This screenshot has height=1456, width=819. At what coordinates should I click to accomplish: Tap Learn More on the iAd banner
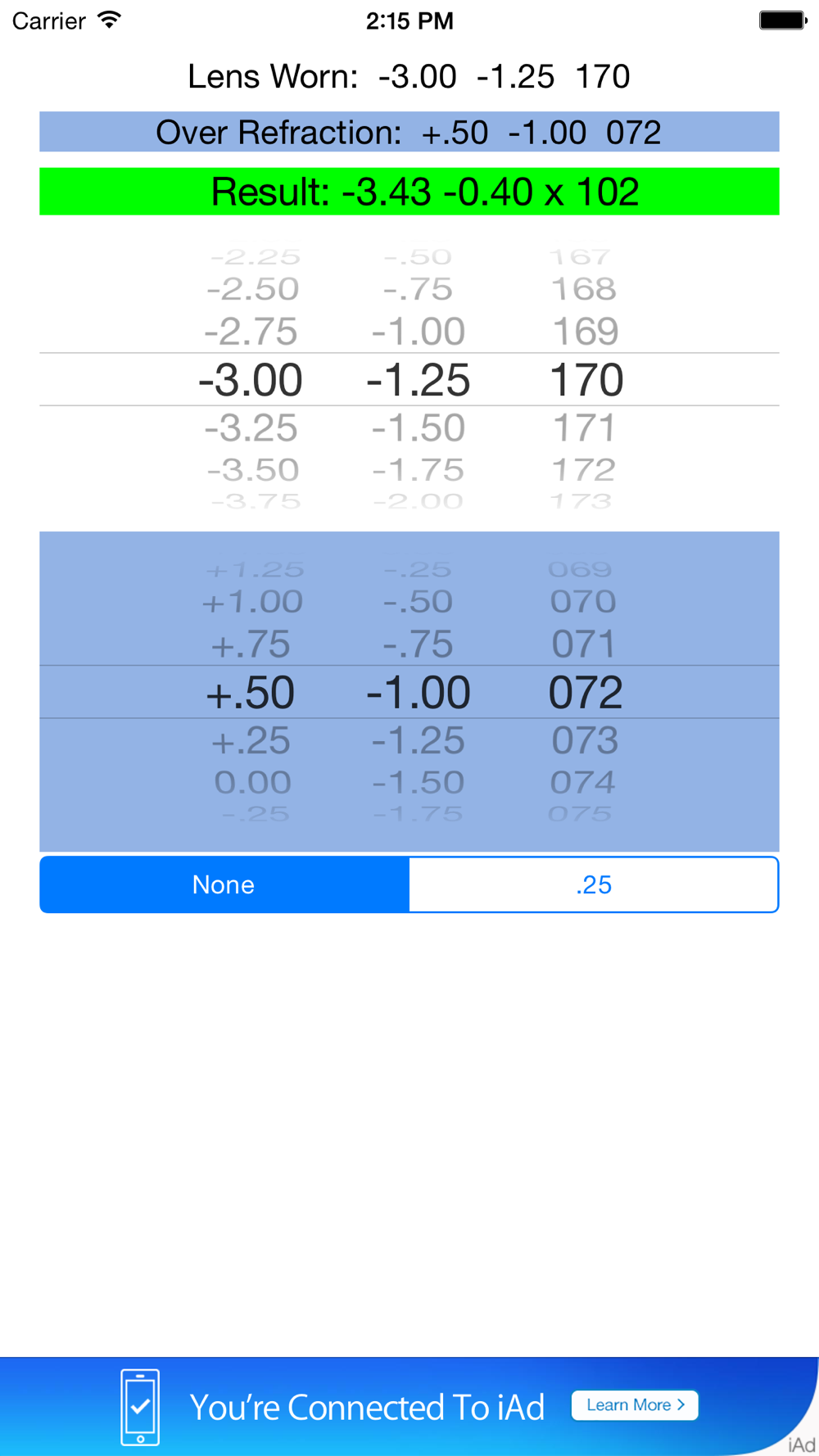635,1405
